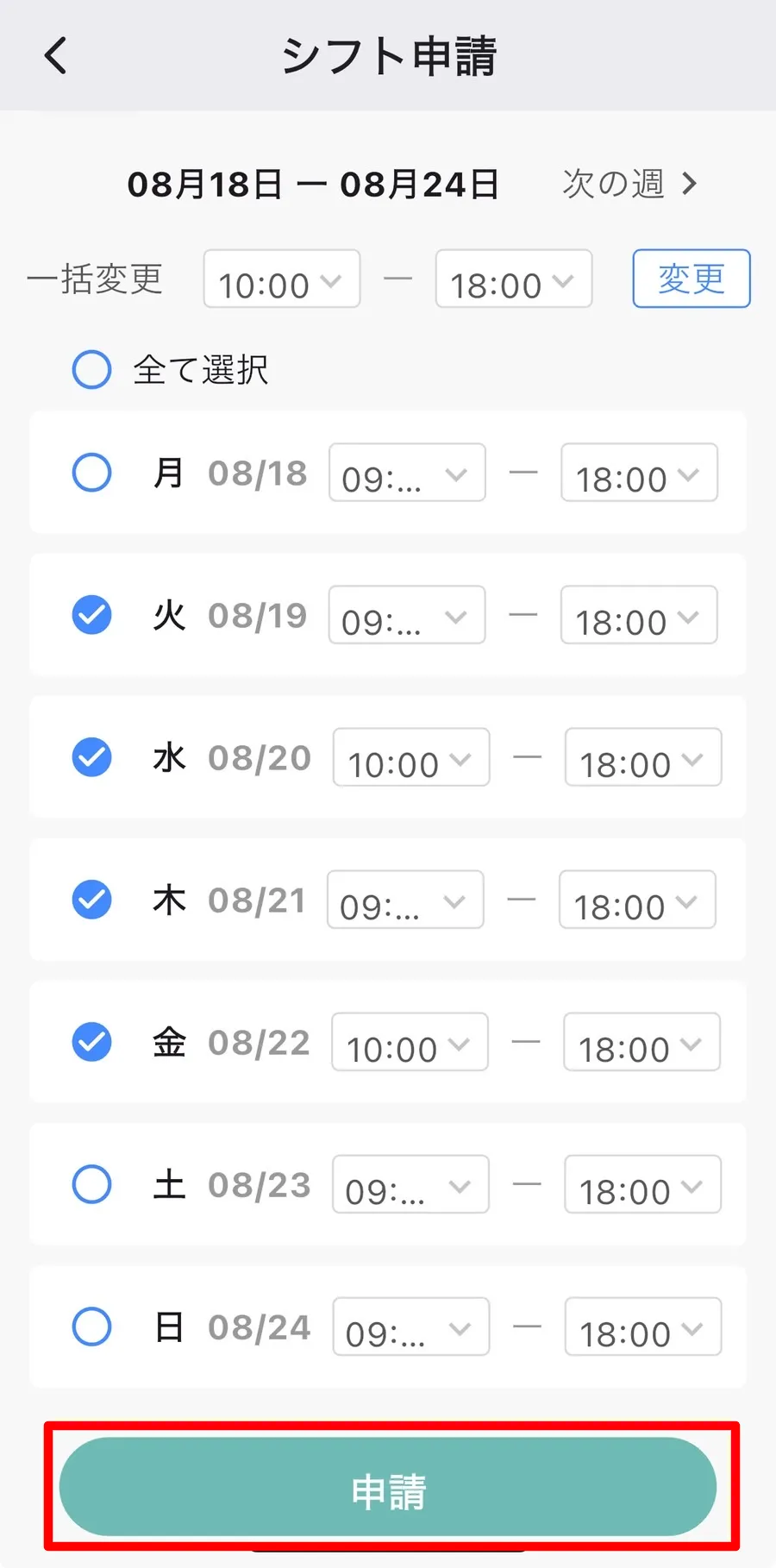Open the start time dropdown for 月 08/18
The image size is (776, 1568).
pos(407,473)
